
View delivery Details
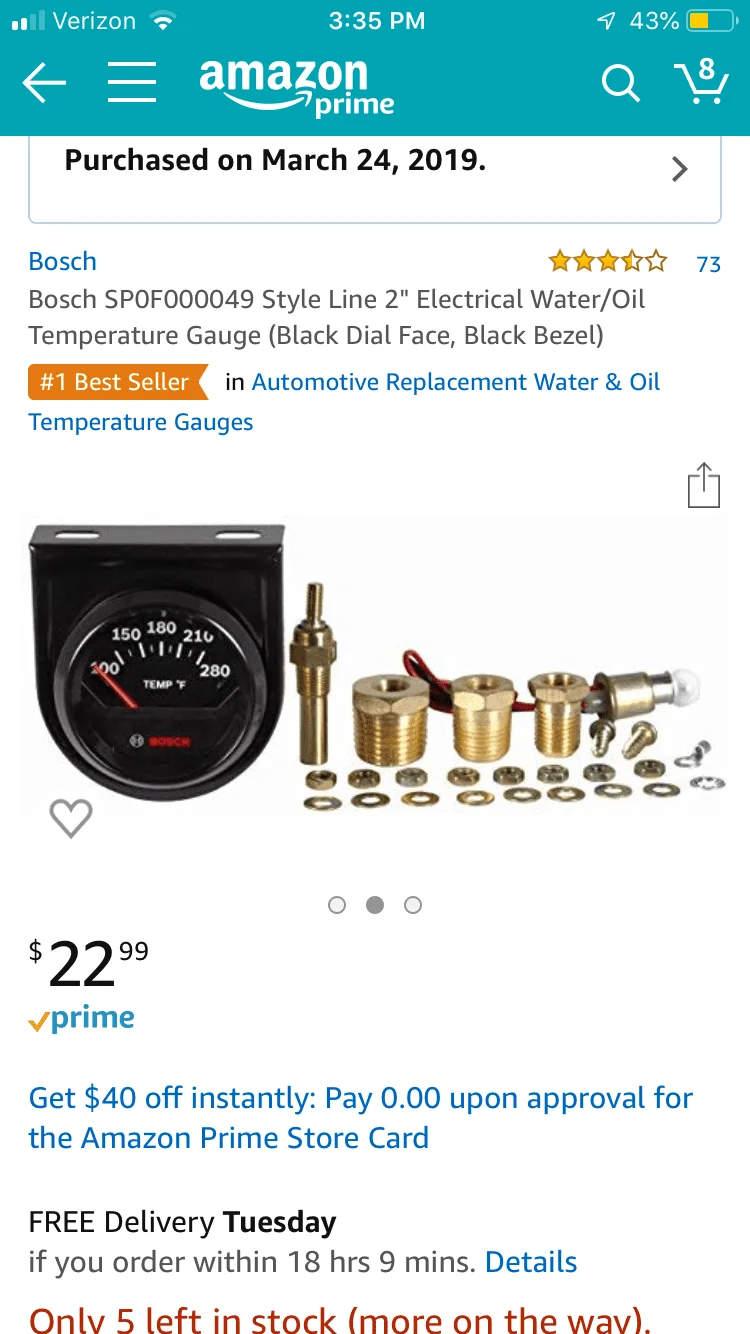530,1262
